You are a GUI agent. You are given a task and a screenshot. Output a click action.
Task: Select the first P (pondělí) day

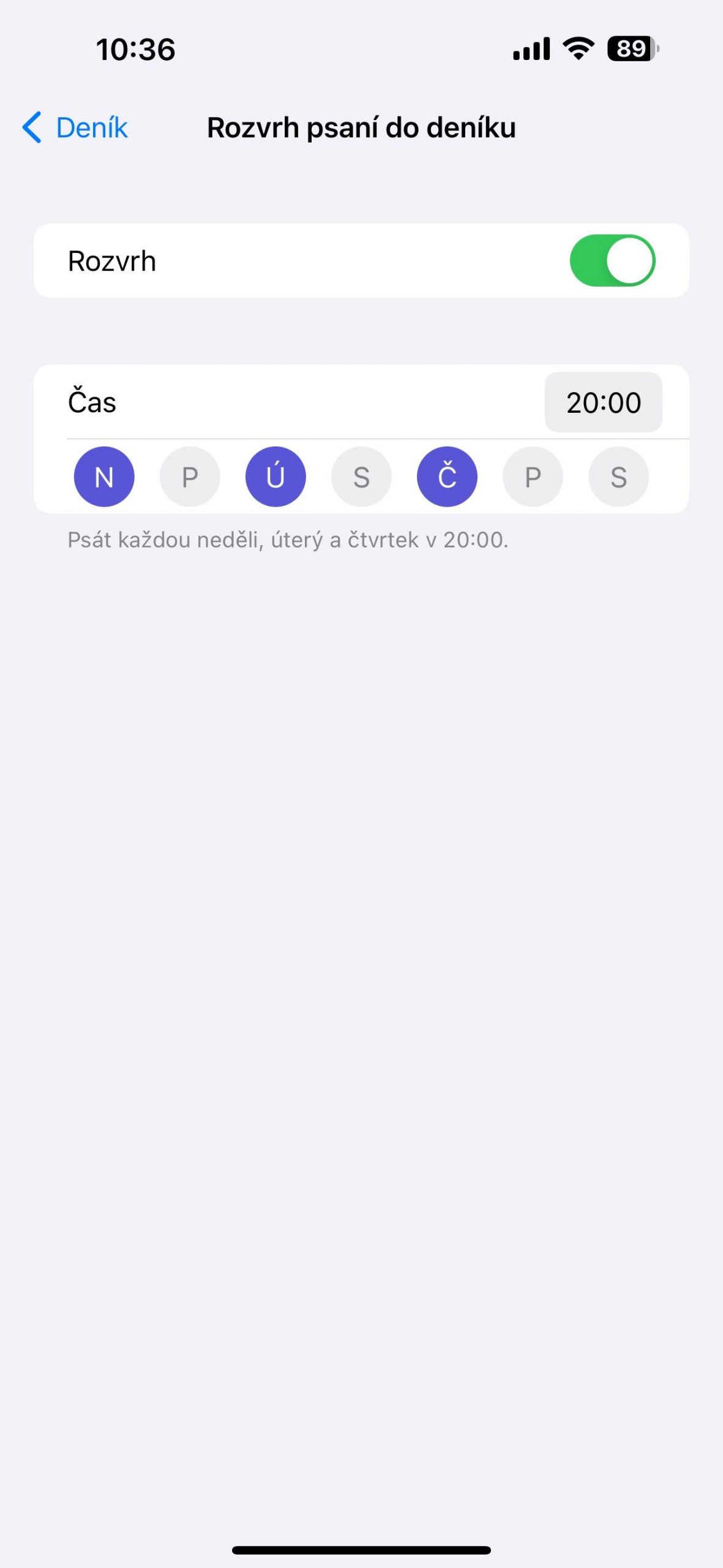tap(190, 477)
